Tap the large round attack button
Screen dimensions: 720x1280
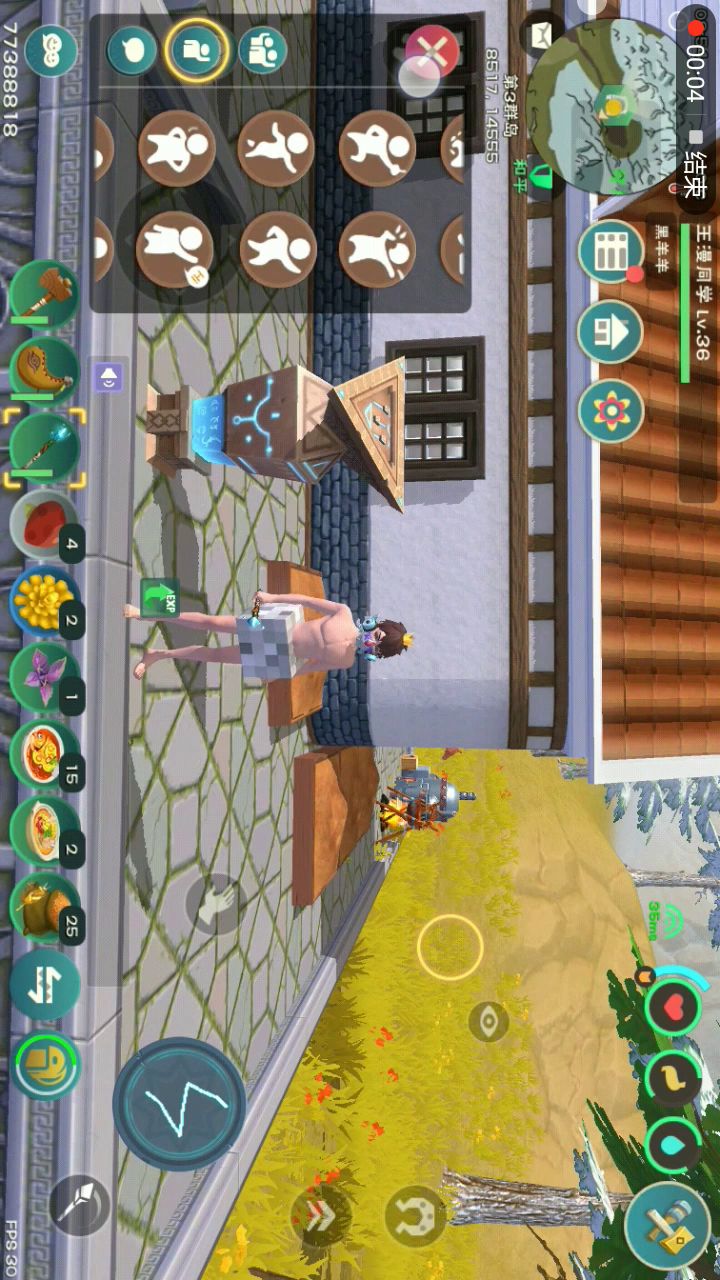click(180, 1103)
